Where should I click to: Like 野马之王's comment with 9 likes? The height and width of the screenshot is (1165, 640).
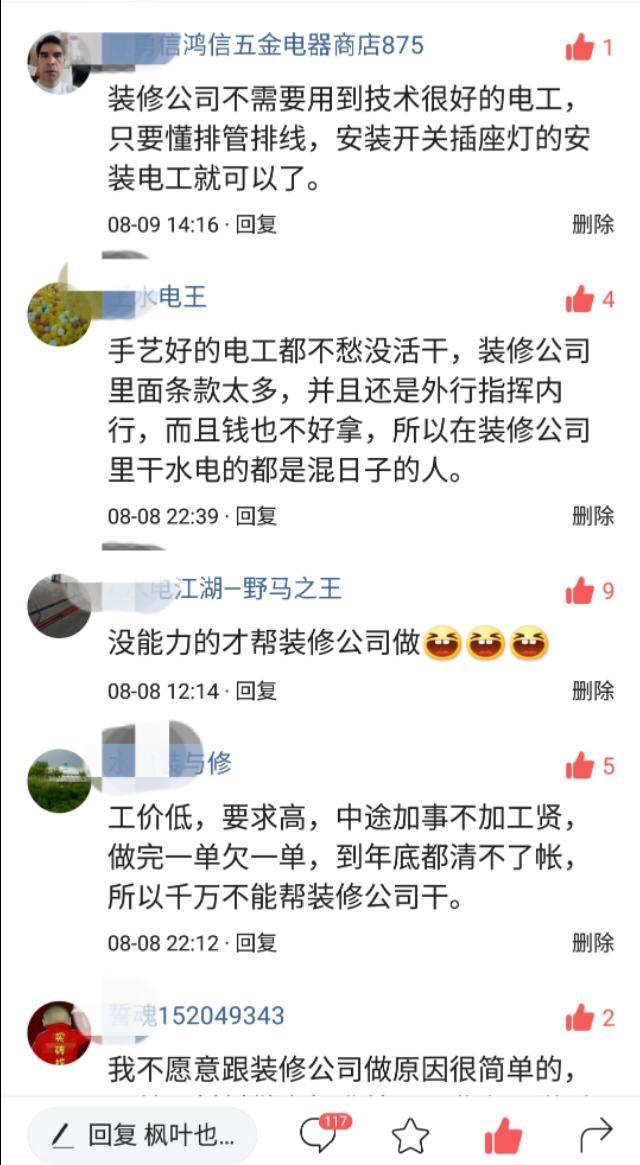tap(580, 591)
